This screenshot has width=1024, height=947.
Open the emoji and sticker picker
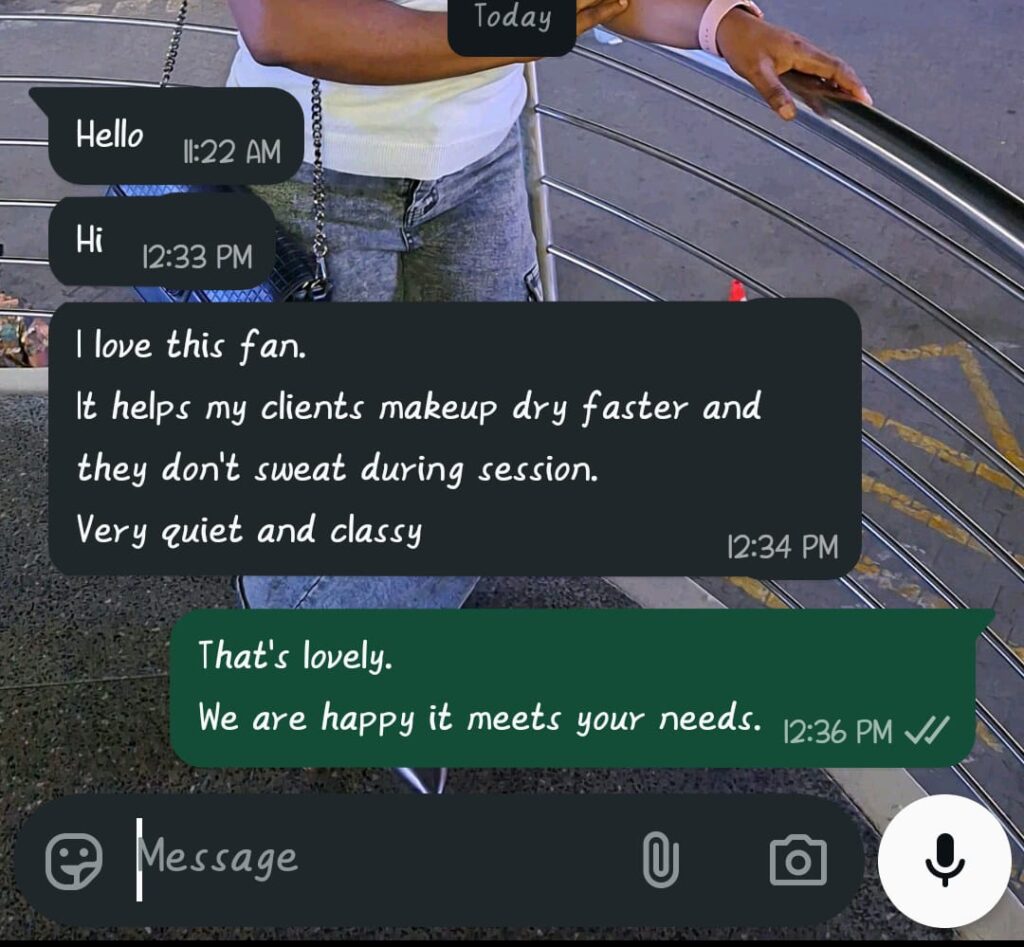point(74,861)
